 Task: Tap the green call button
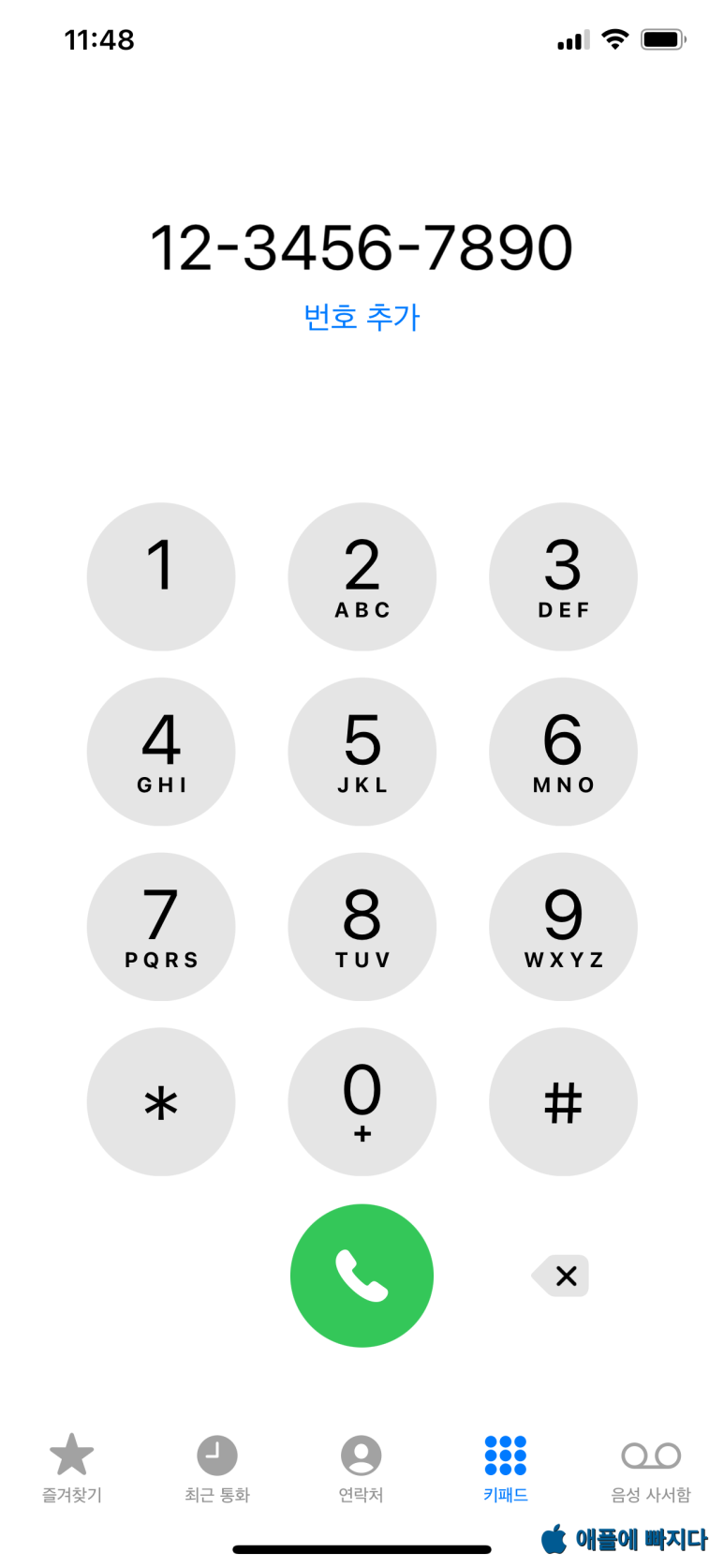click(x=362, y=1276)
